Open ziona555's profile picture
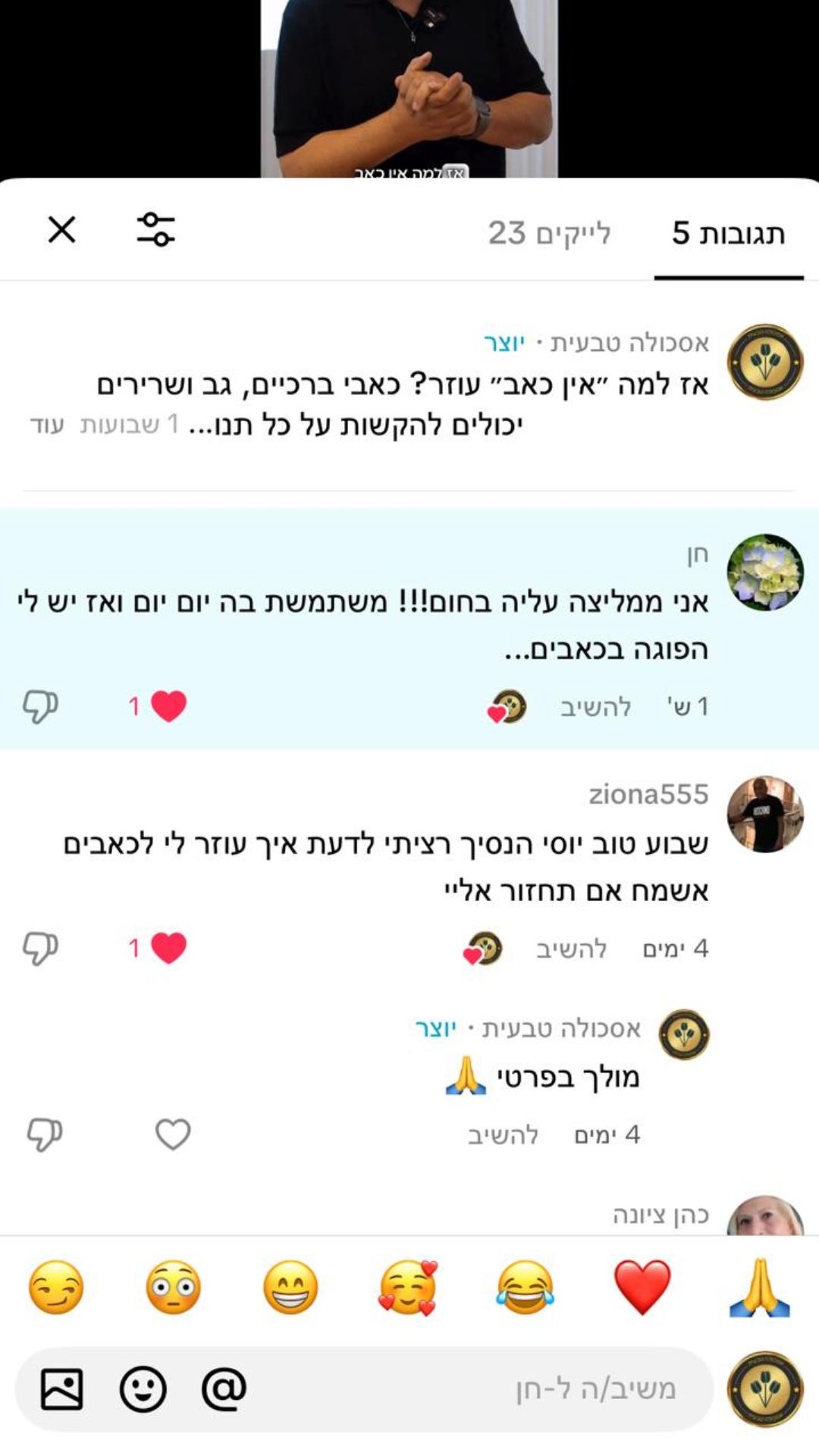The width and height of the screenshot is (819, 1456). point(764,814)
